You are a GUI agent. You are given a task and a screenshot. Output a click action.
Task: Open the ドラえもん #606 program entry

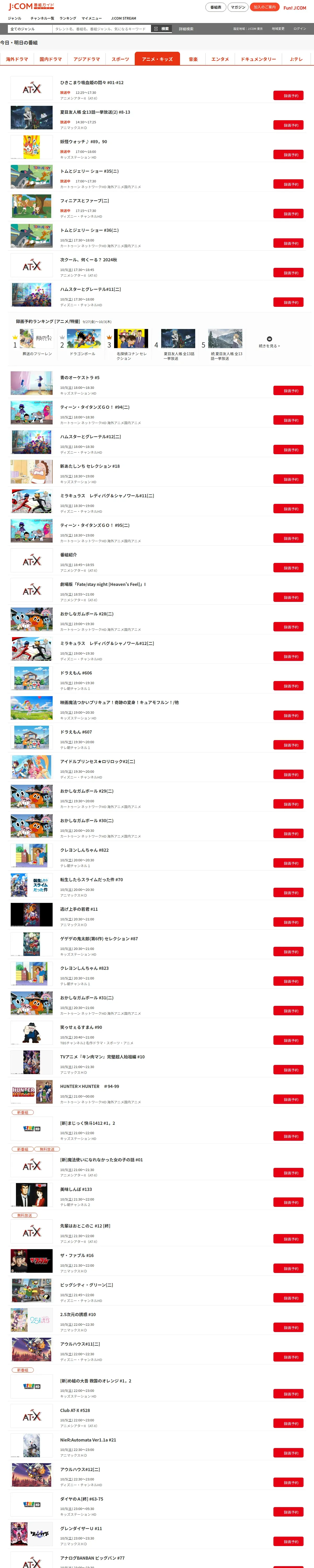pos(76,673)
